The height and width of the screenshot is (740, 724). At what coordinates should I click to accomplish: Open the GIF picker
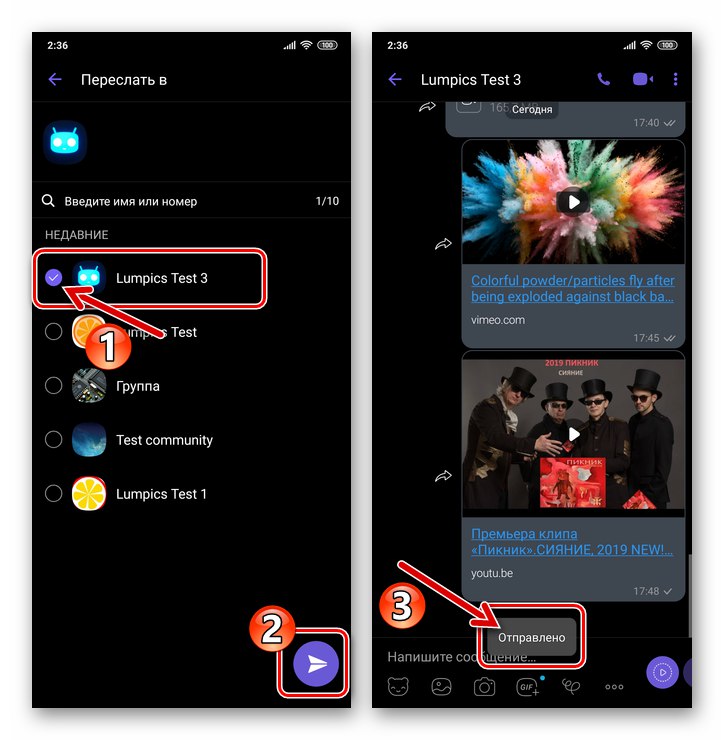[527, 687]
